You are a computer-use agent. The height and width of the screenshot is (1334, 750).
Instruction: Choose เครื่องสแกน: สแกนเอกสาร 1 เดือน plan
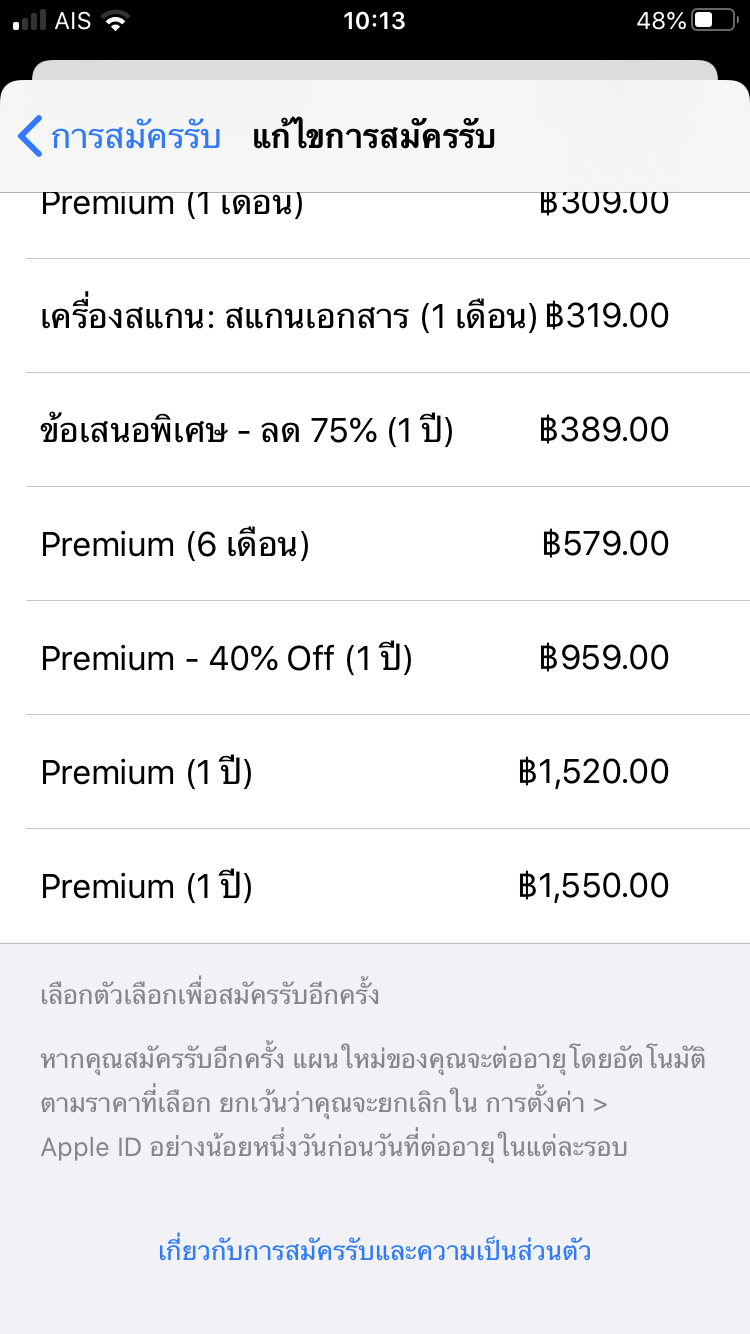[375, 316]
